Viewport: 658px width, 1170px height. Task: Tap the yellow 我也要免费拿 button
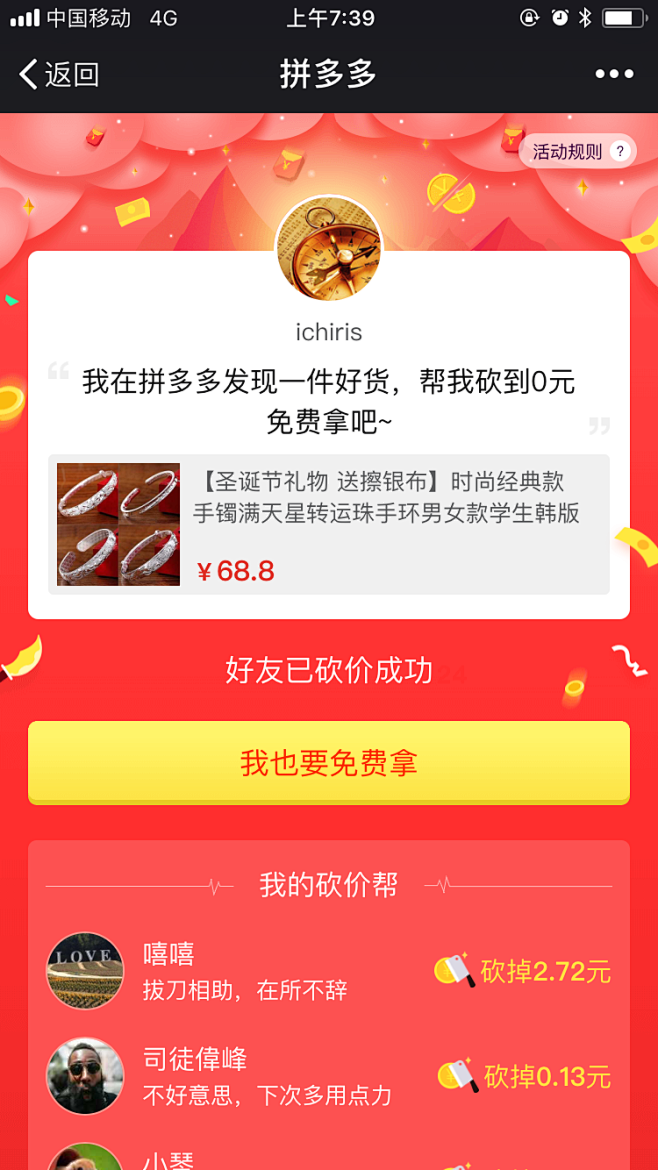tap(329, 763)
